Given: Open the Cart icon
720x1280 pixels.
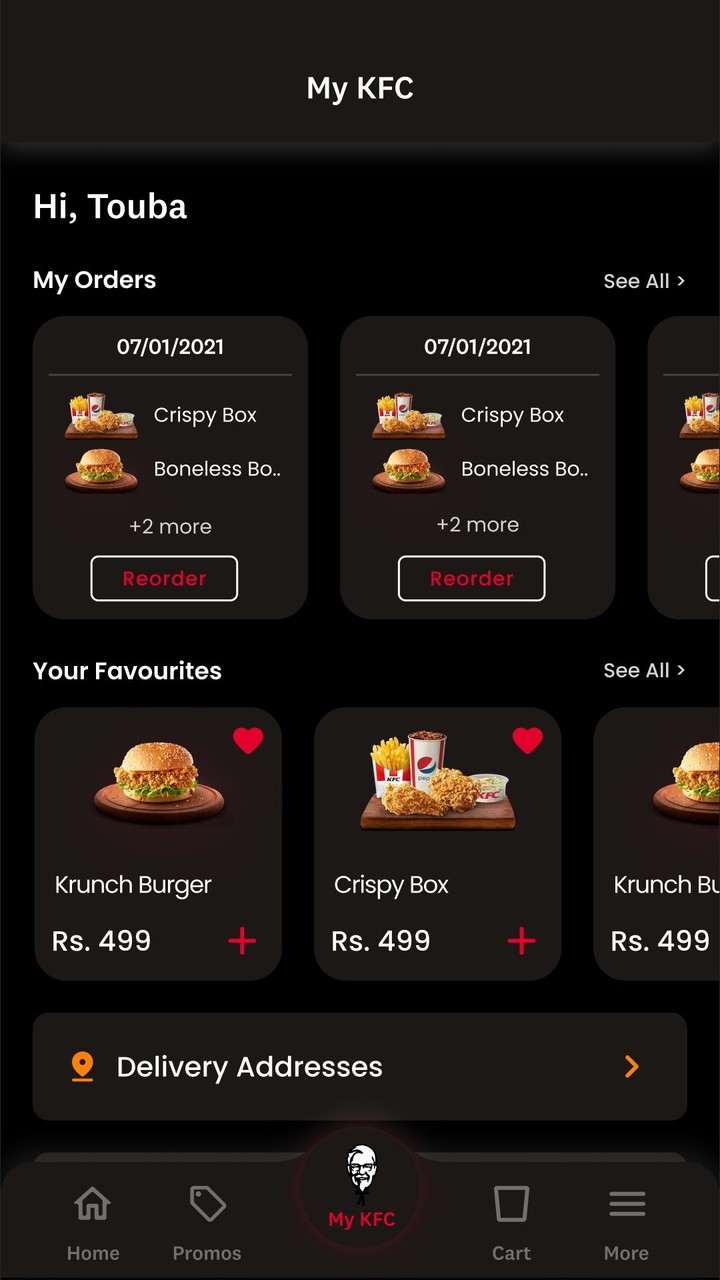Looking at the screenshot, I should click(511, 1204).
